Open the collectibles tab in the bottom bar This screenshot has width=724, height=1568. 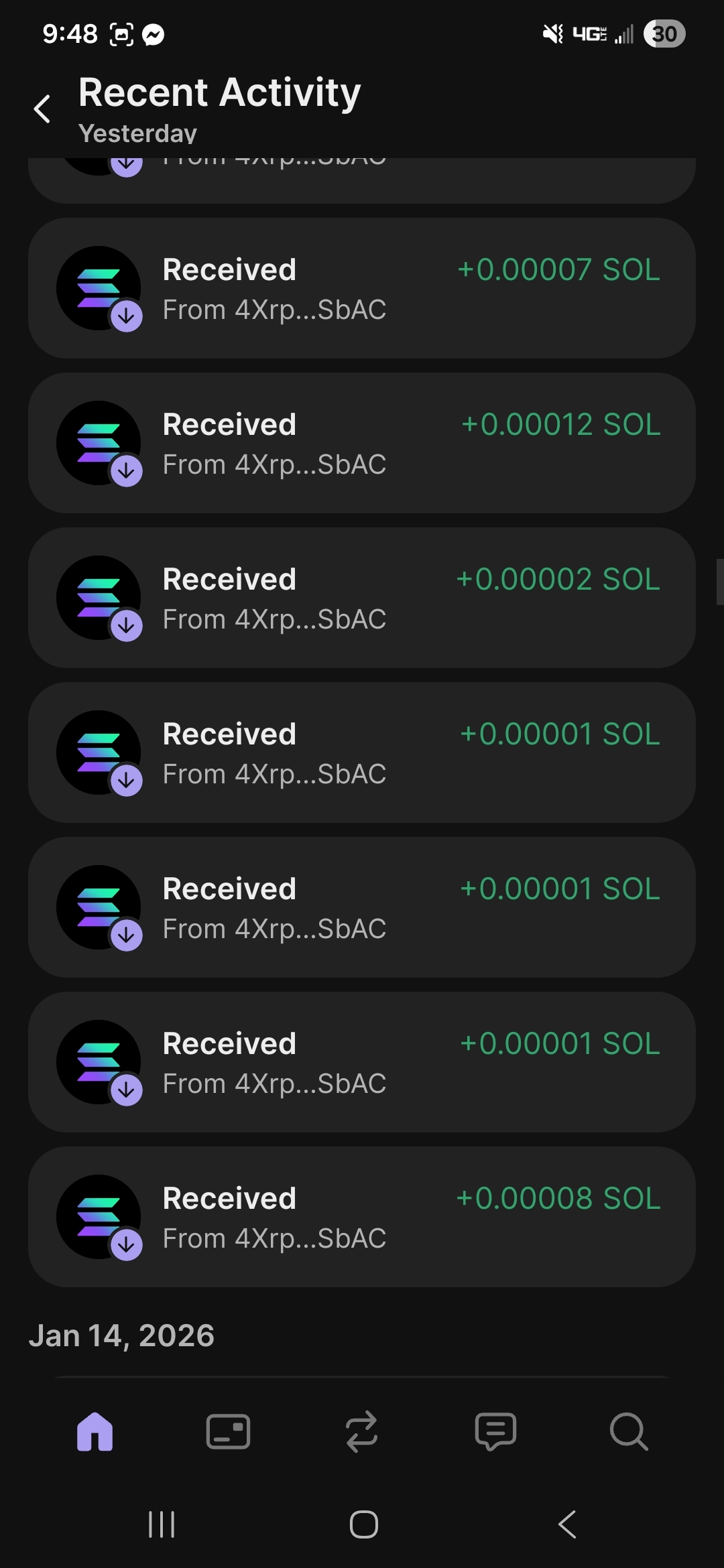pyautogui.click(x=228, y=1432)
